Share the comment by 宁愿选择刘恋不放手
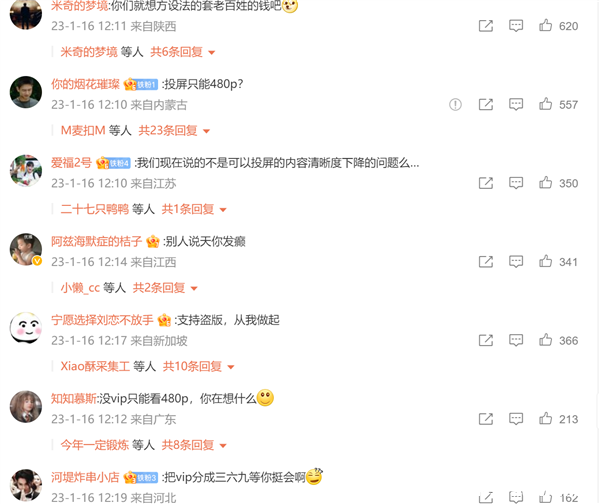 [x=485, y=340]
